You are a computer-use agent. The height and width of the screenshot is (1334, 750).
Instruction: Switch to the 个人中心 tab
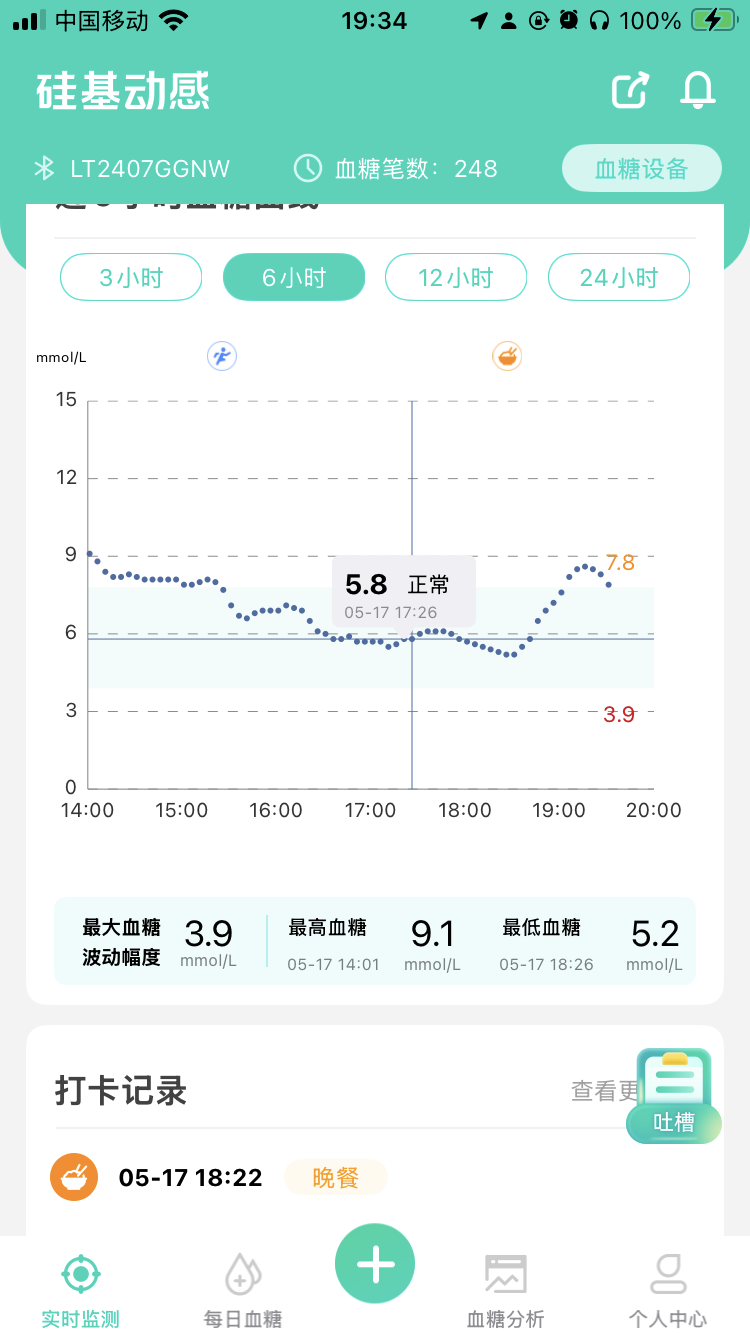(x=668, y=1290)
